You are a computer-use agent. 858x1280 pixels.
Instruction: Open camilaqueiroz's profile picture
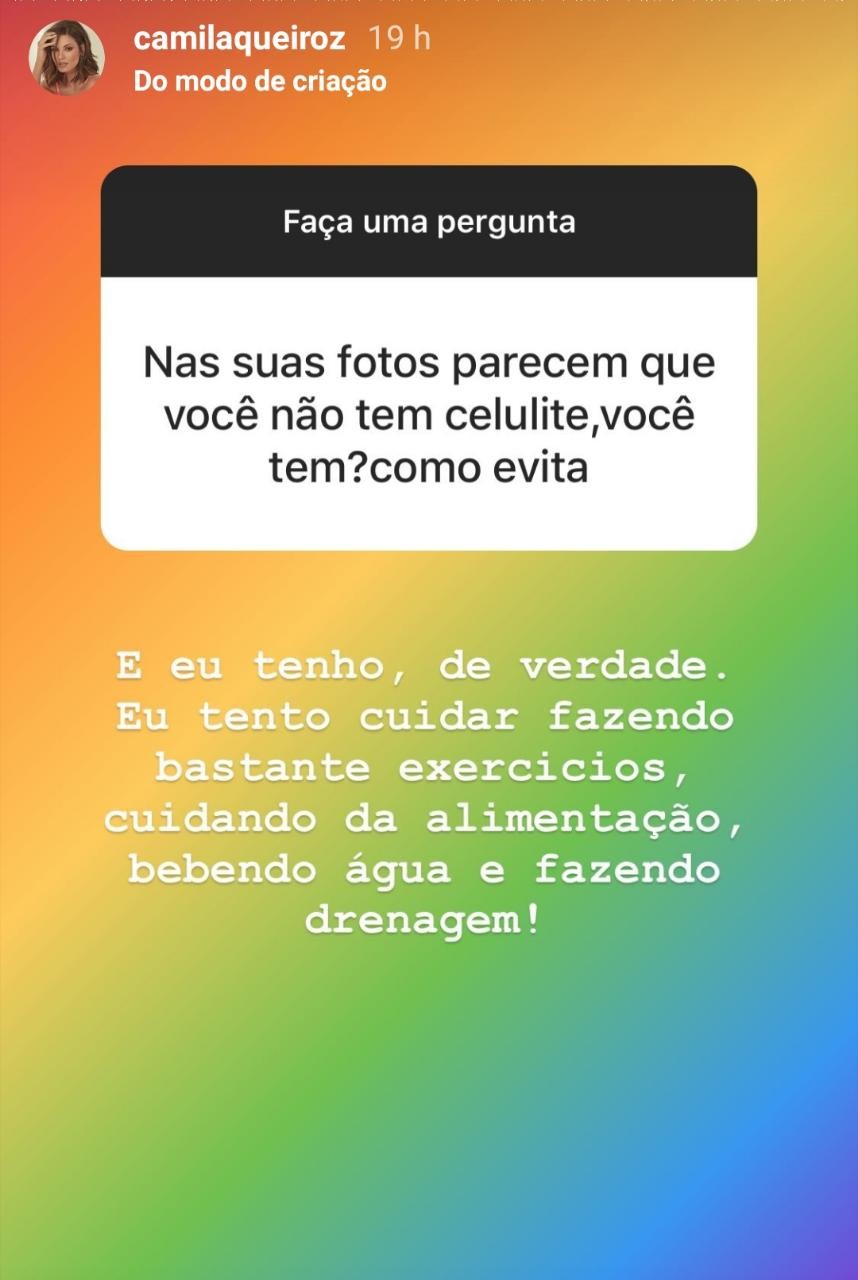(x=66, y=57)
